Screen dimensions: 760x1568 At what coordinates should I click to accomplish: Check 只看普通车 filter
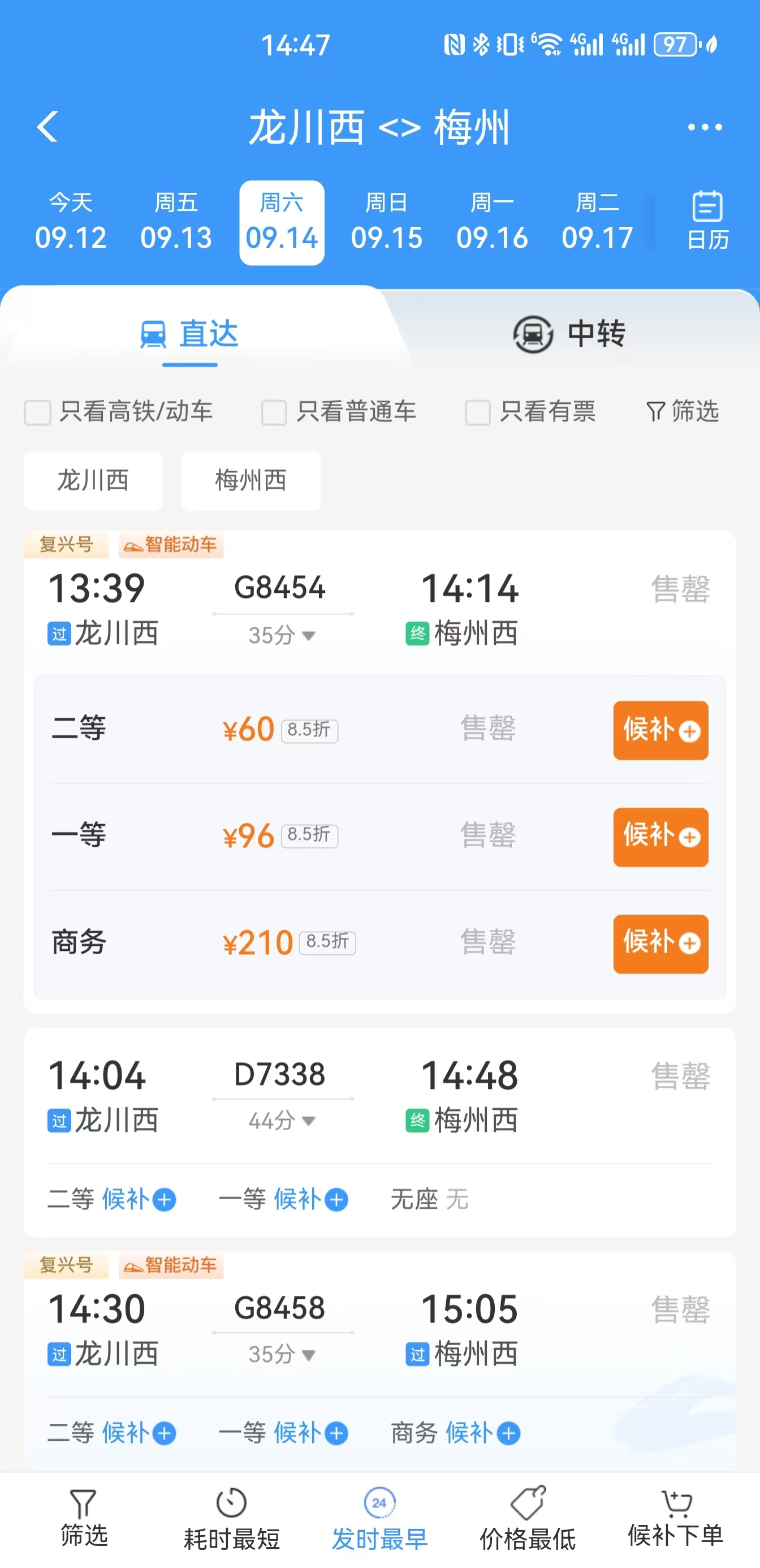click(274, 412)
